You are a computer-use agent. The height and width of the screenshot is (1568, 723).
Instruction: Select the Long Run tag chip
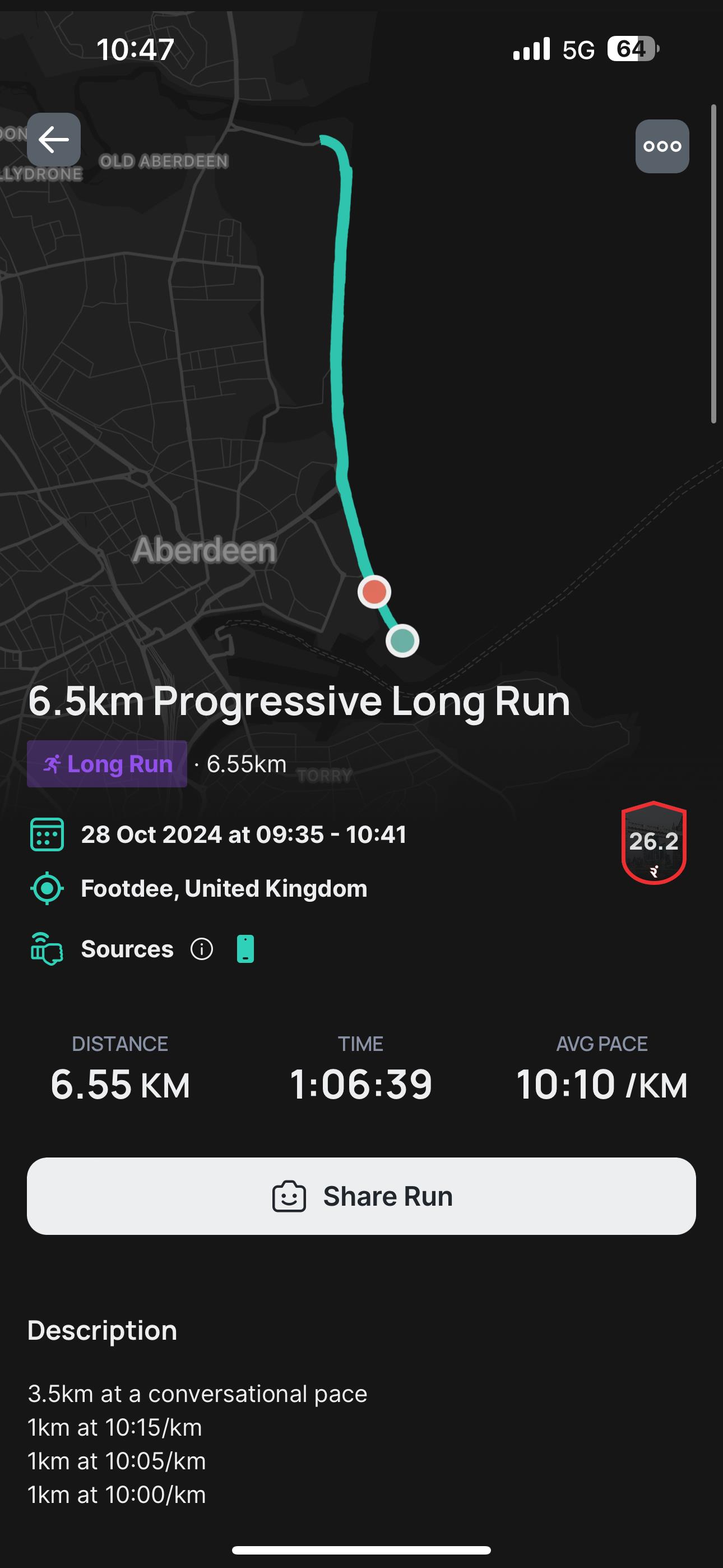click(x=107, y=764)
